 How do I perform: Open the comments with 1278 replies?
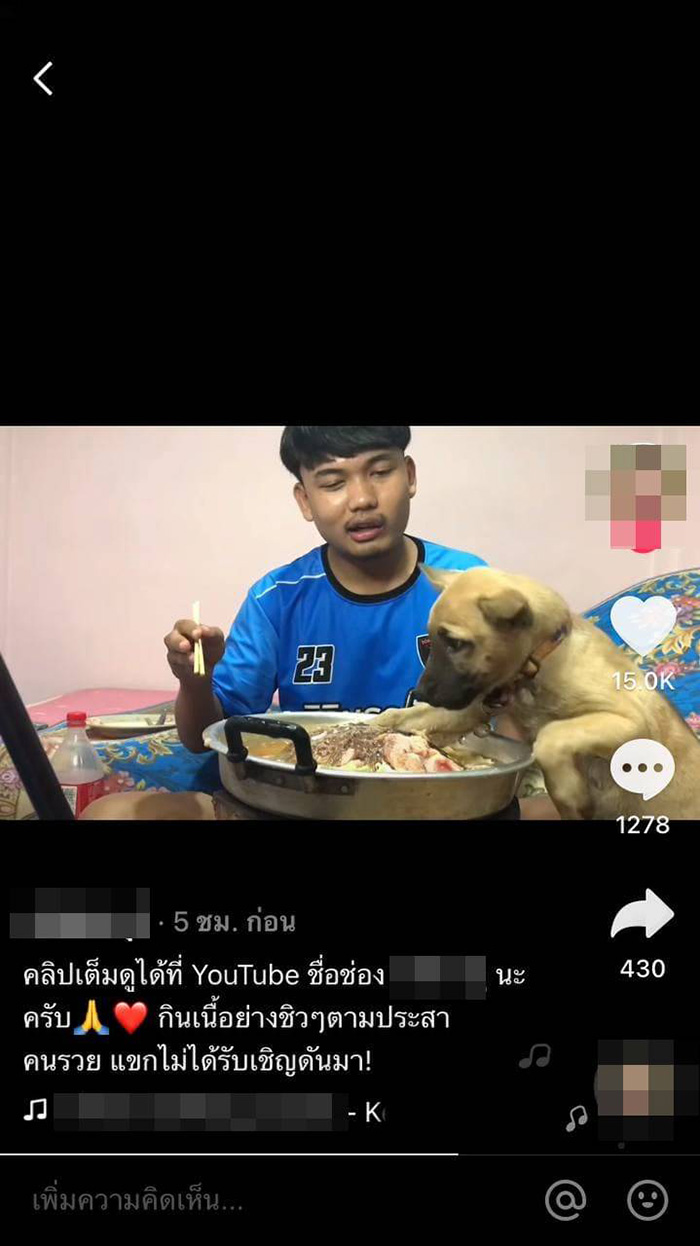coord(642,769)
